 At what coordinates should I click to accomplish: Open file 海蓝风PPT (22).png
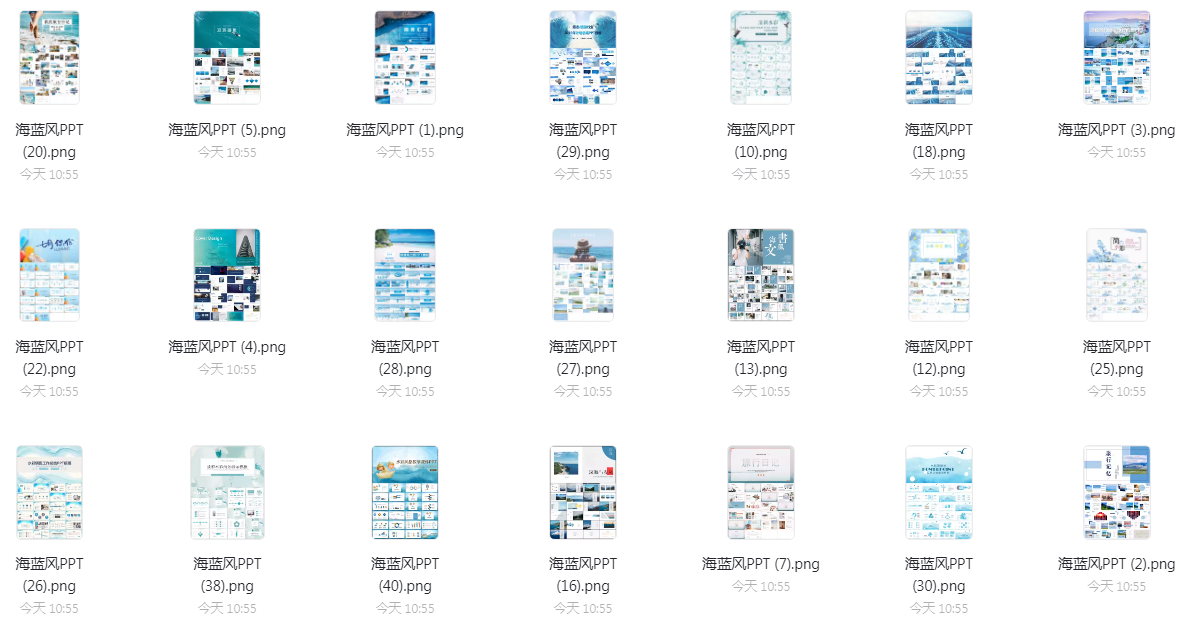pos(49,275)
